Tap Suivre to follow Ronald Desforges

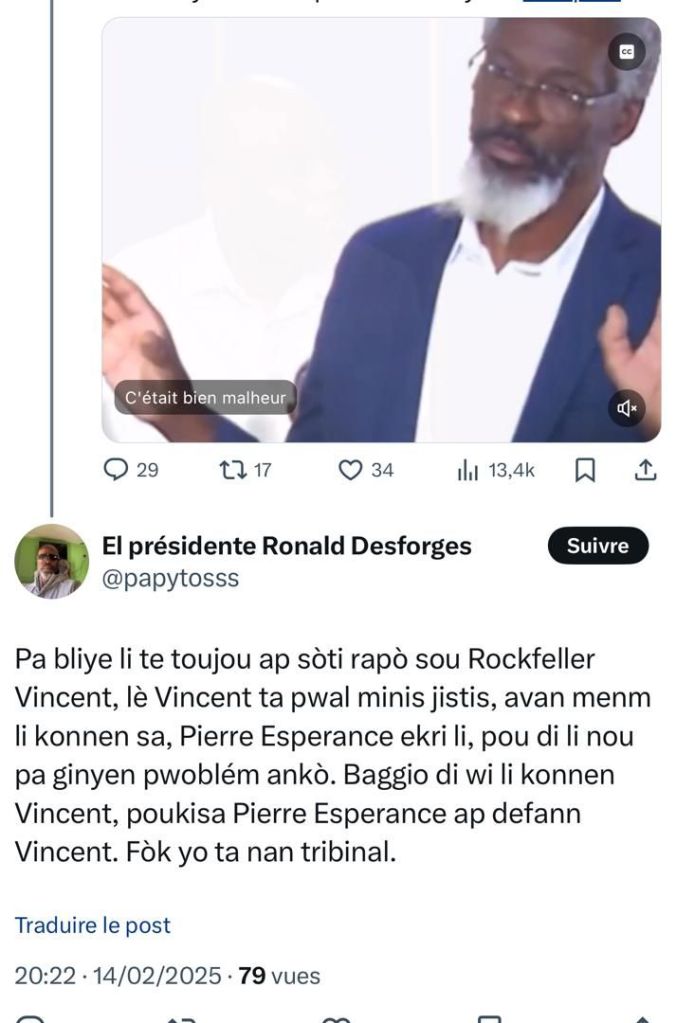598,546
